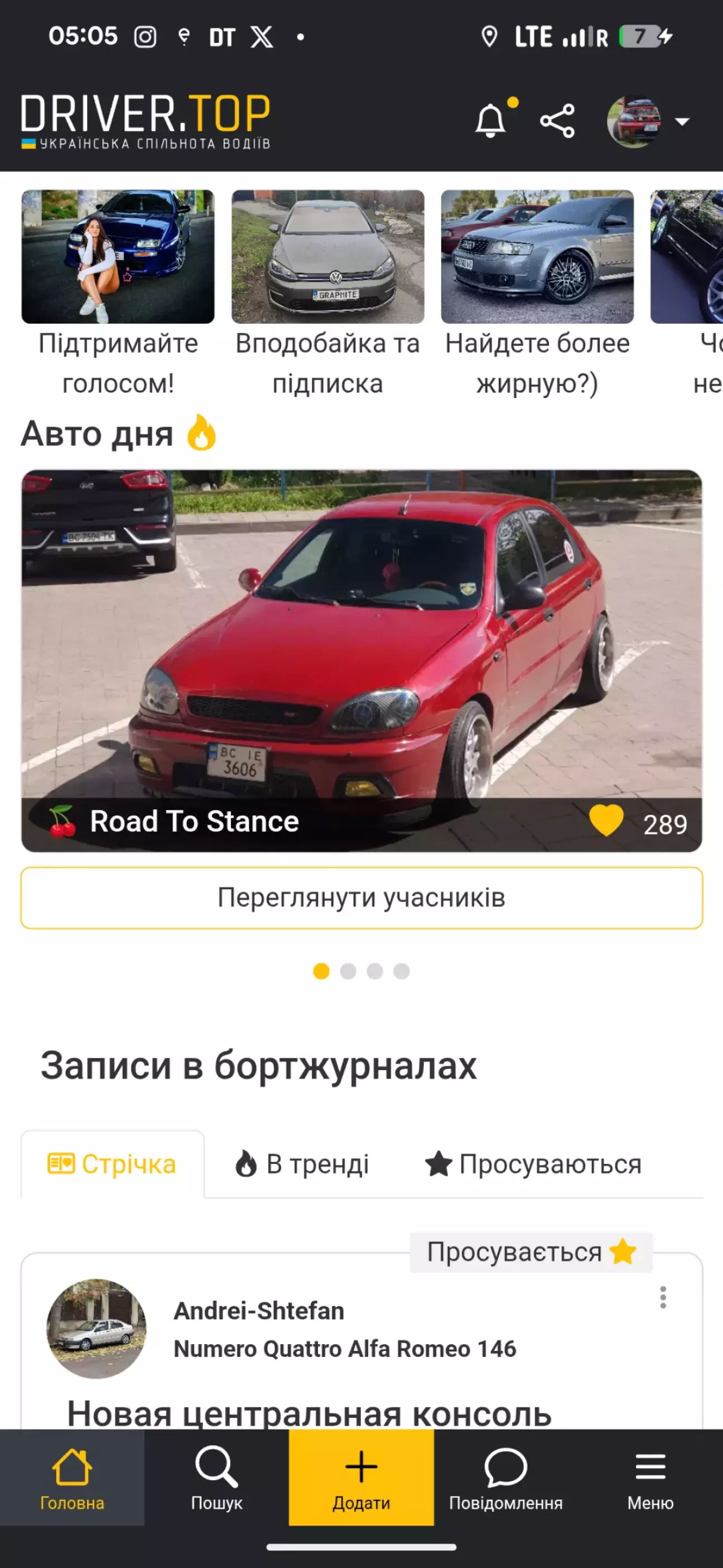Image resolution: width=723 pixels, height=1568 pixels.
Task: Open the notifications bell
Action: click(491, 121)
